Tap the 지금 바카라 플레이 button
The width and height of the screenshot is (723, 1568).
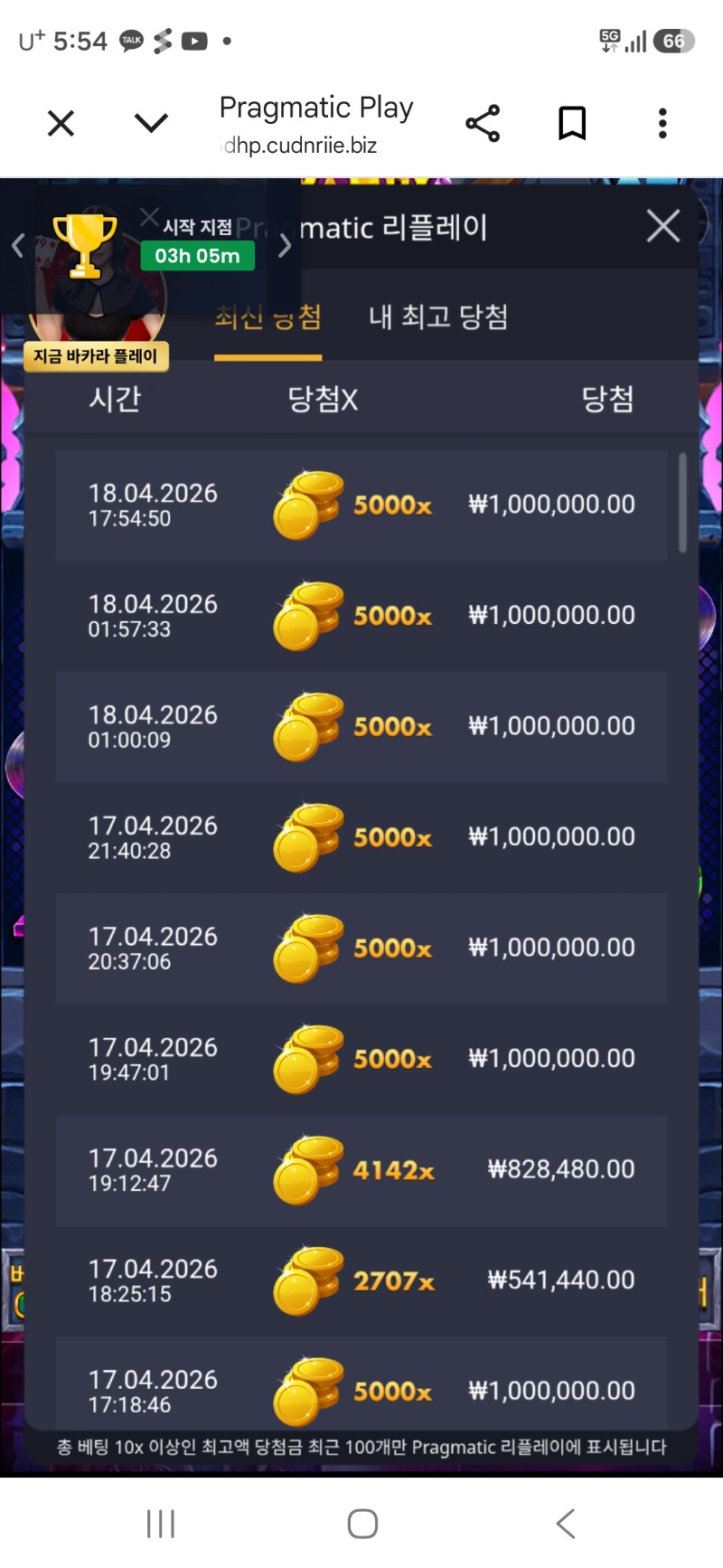[x=96, y=356]
